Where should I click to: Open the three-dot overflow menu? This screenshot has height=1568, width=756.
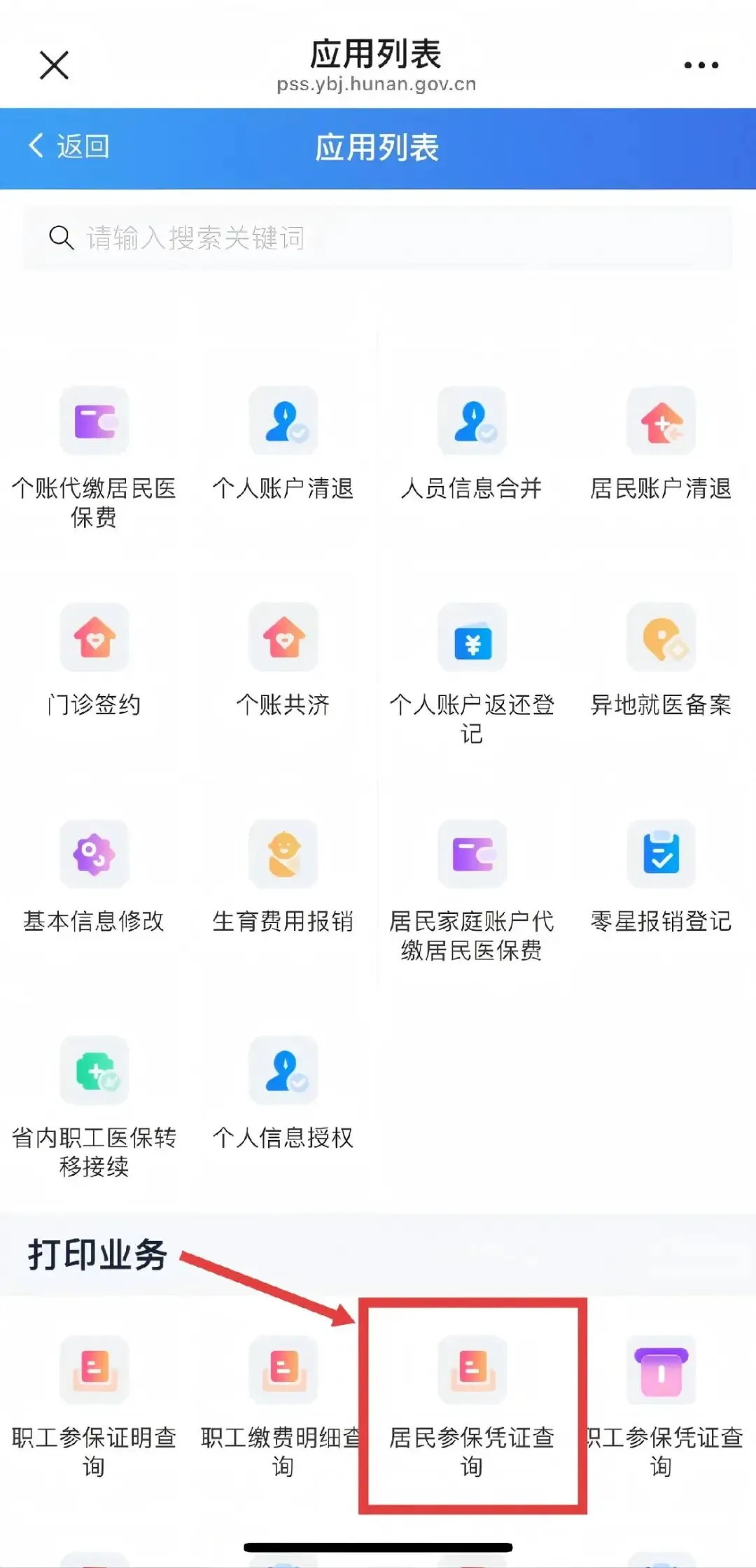701,65
